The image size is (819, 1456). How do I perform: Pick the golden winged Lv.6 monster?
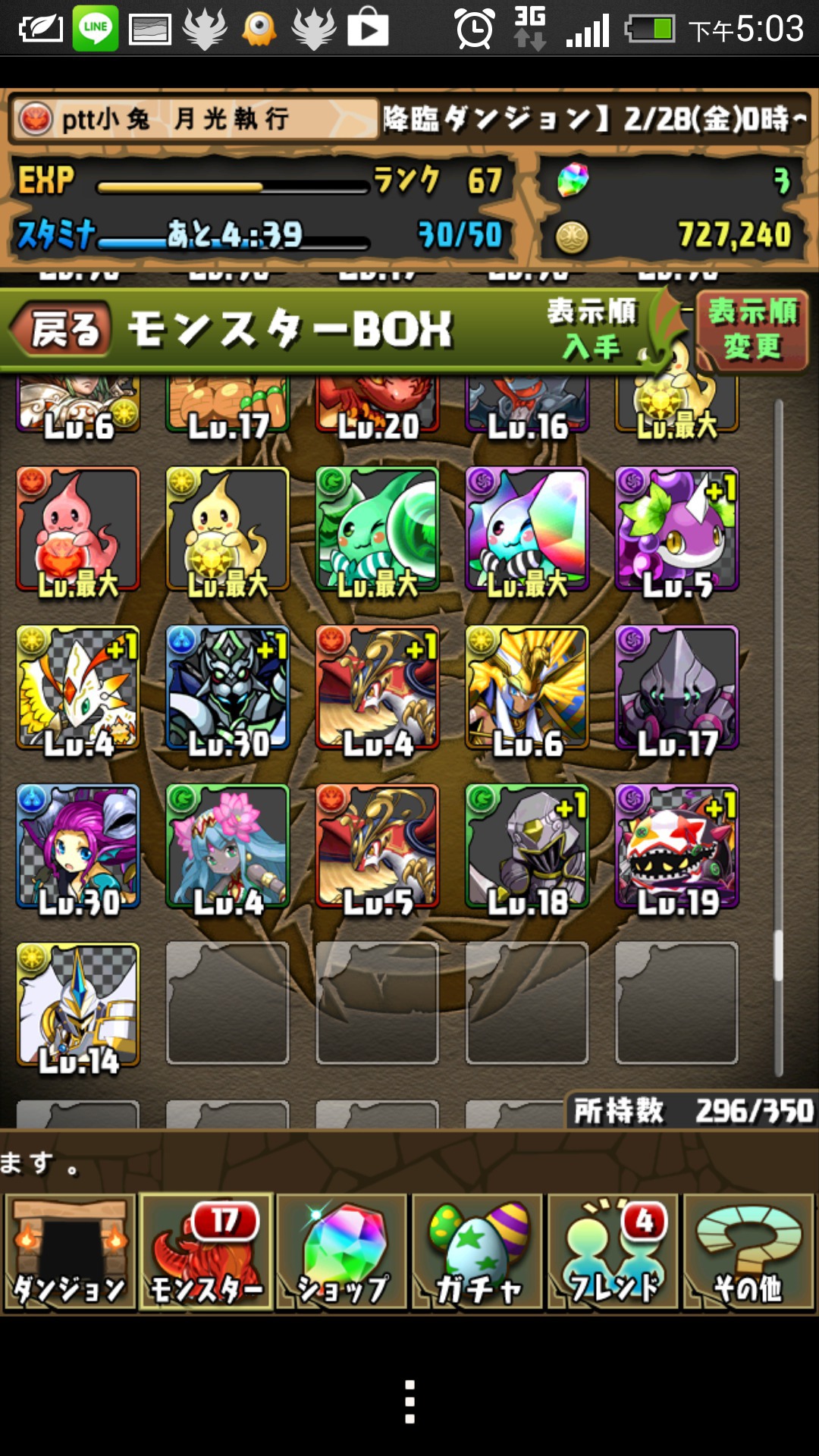(x=527, y=688)
